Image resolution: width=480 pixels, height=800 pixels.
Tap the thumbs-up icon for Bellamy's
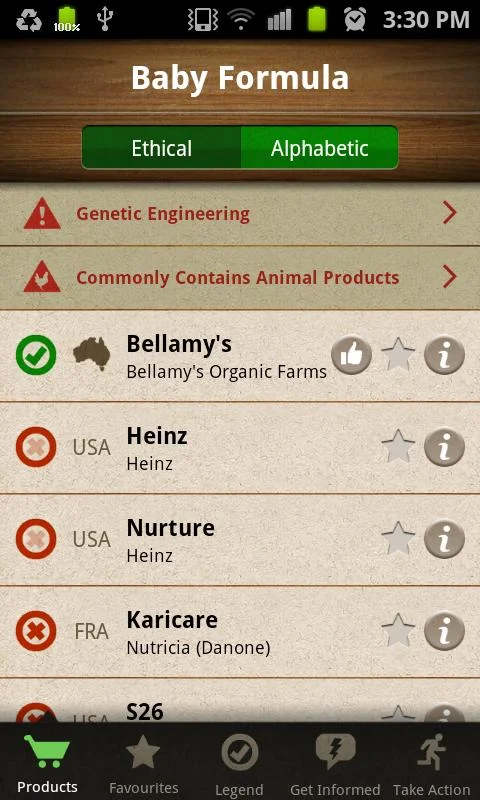click(351, 356)
